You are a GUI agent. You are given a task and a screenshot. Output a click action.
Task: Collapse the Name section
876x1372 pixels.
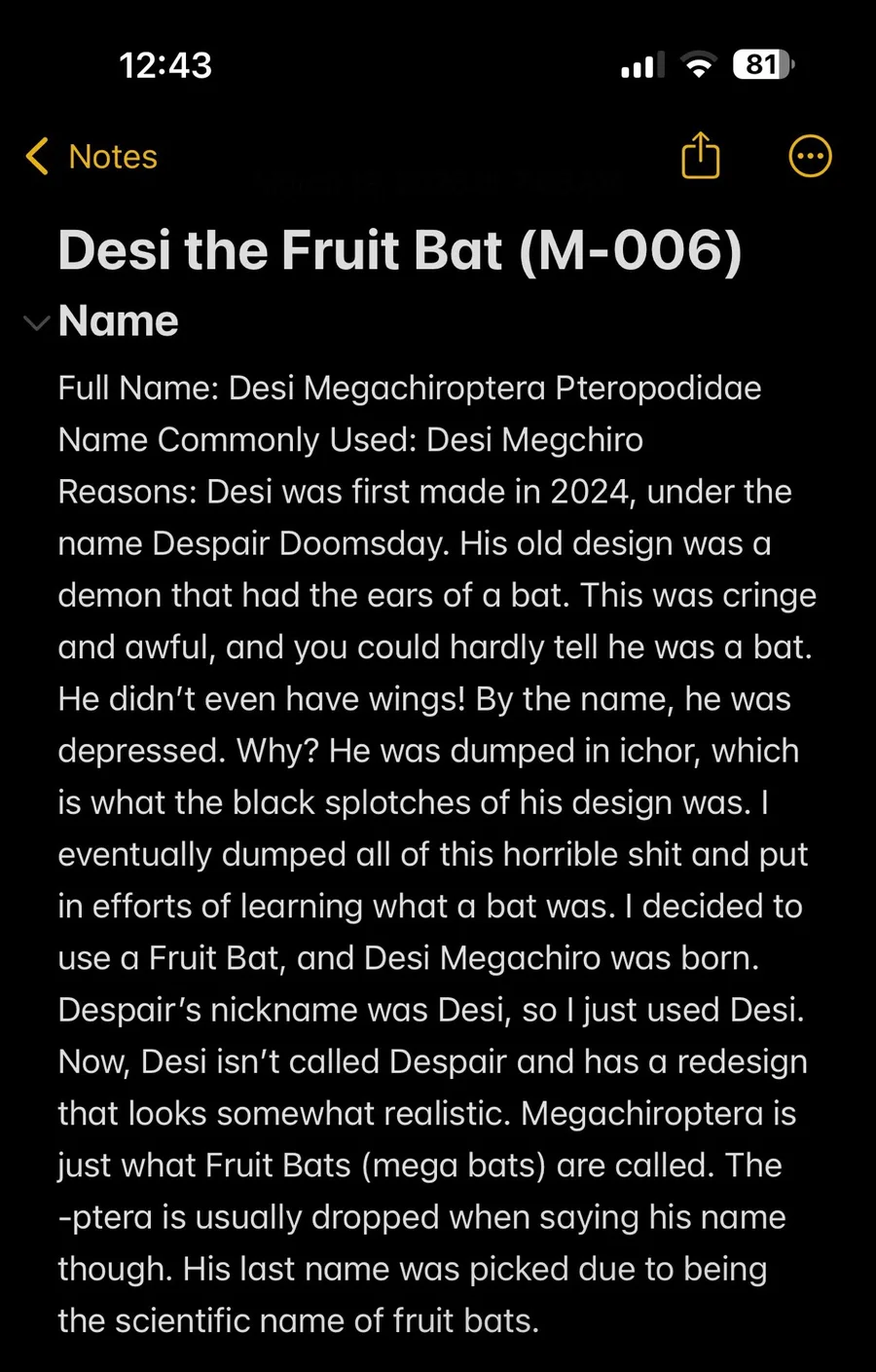click(36, 323)
